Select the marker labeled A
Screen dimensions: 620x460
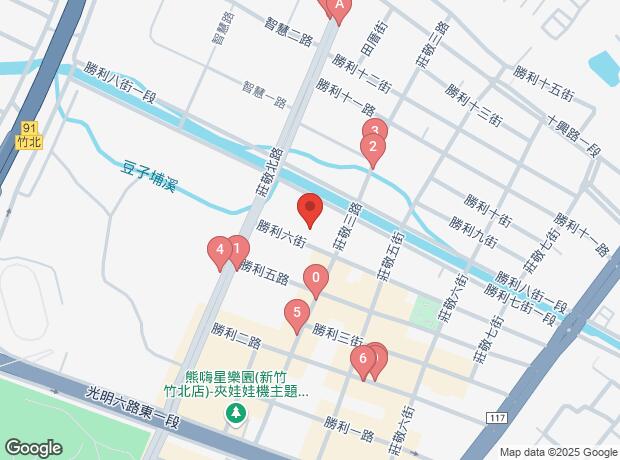click(337, 8)
